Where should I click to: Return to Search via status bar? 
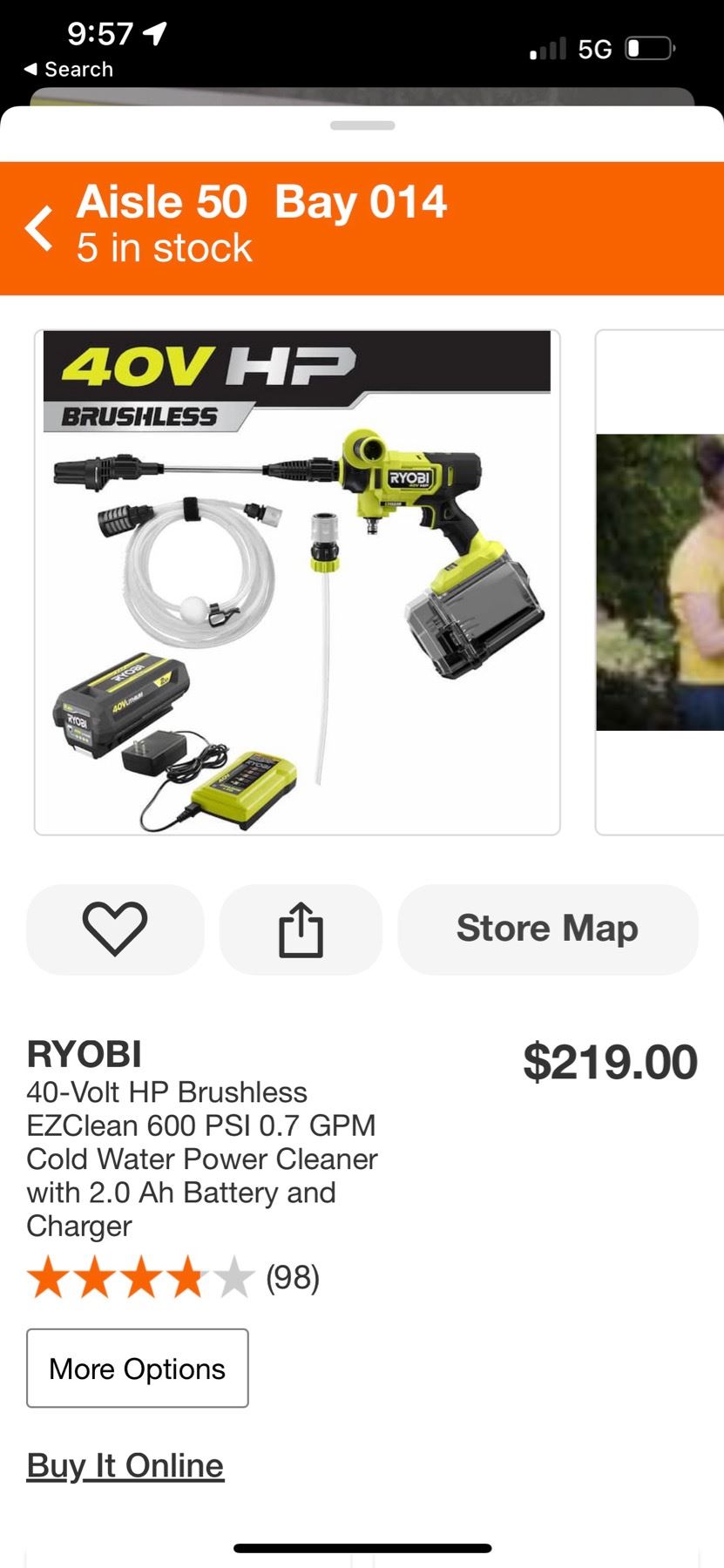(68, 70)
